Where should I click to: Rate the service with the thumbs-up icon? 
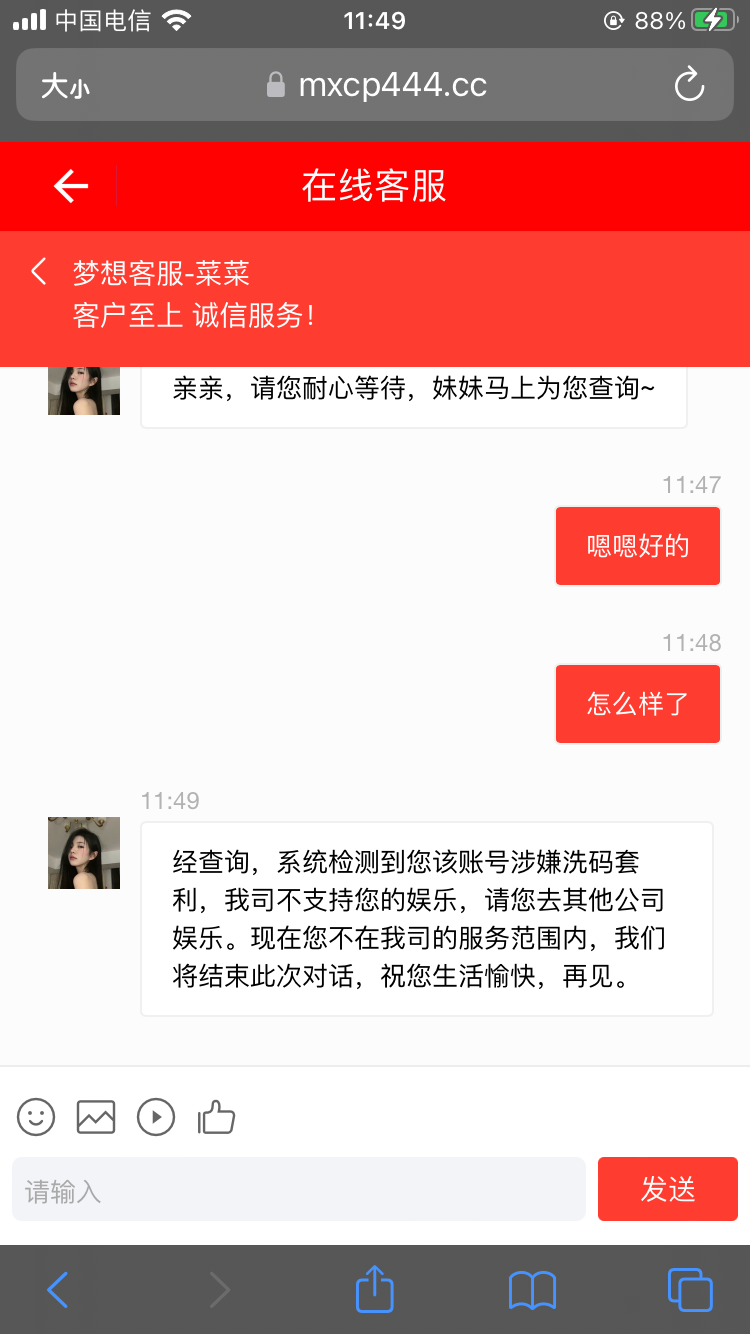pyautogui.click(x=216, y=1116)
